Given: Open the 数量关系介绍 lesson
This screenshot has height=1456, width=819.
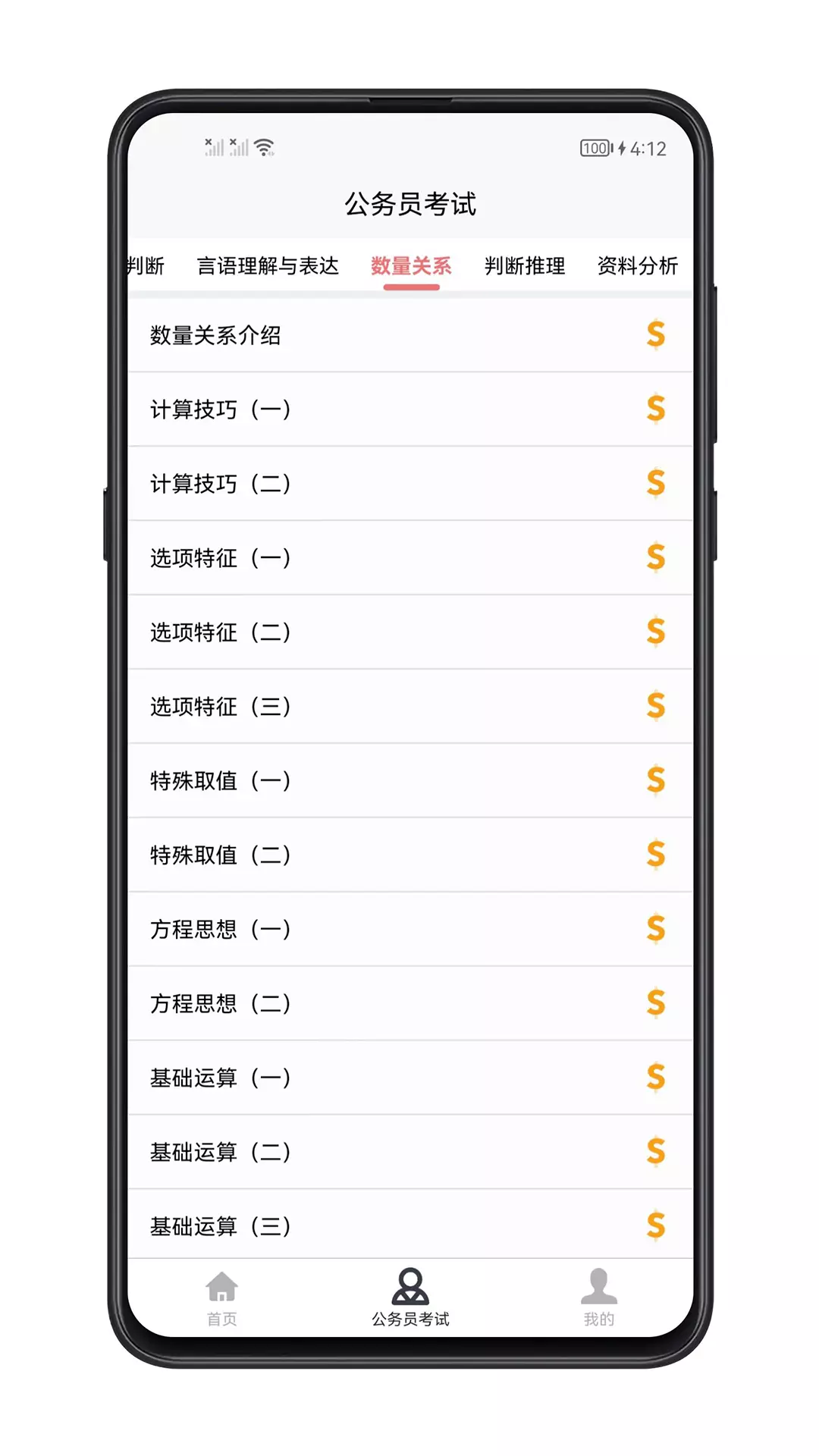Looking at the screenshot, I should pos(410,335).
